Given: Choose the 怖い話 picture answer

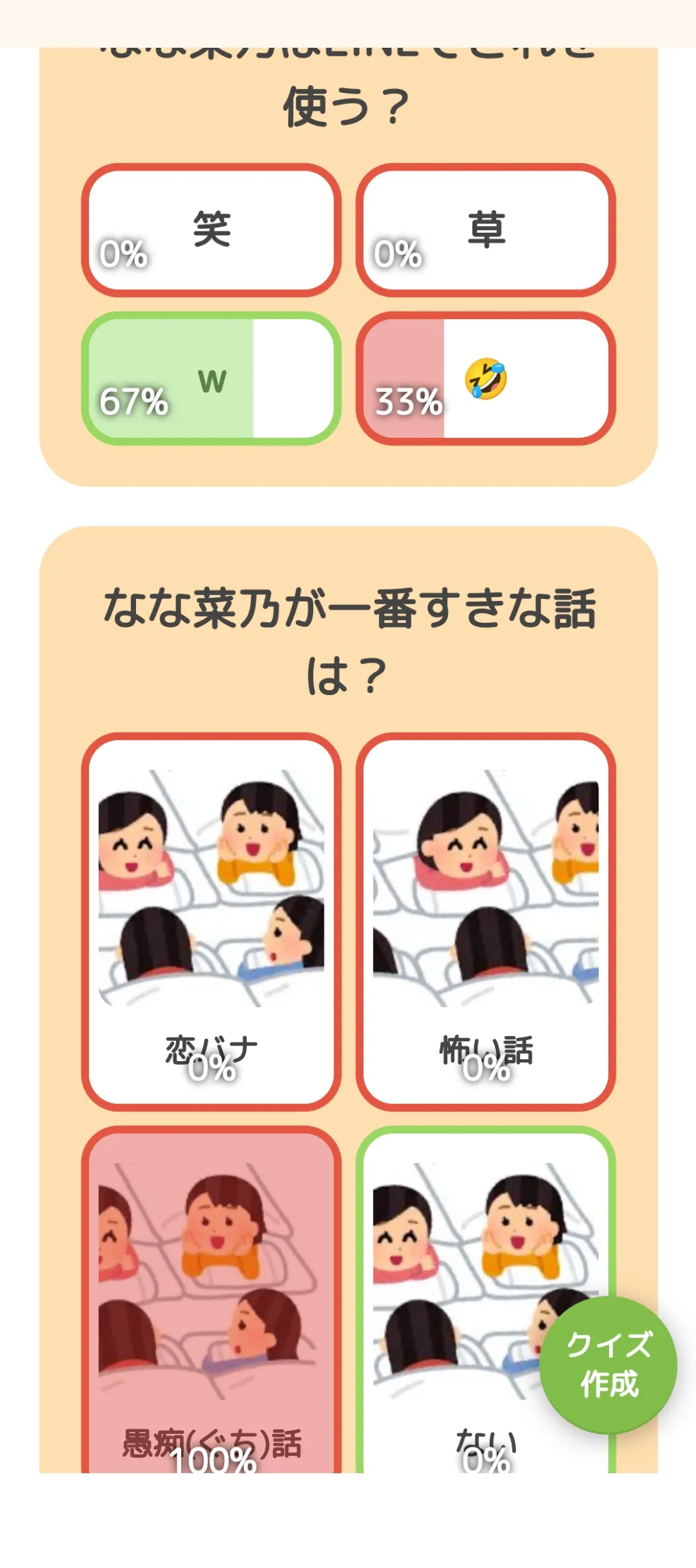Looking at the screenshot, I should point(486,922).
